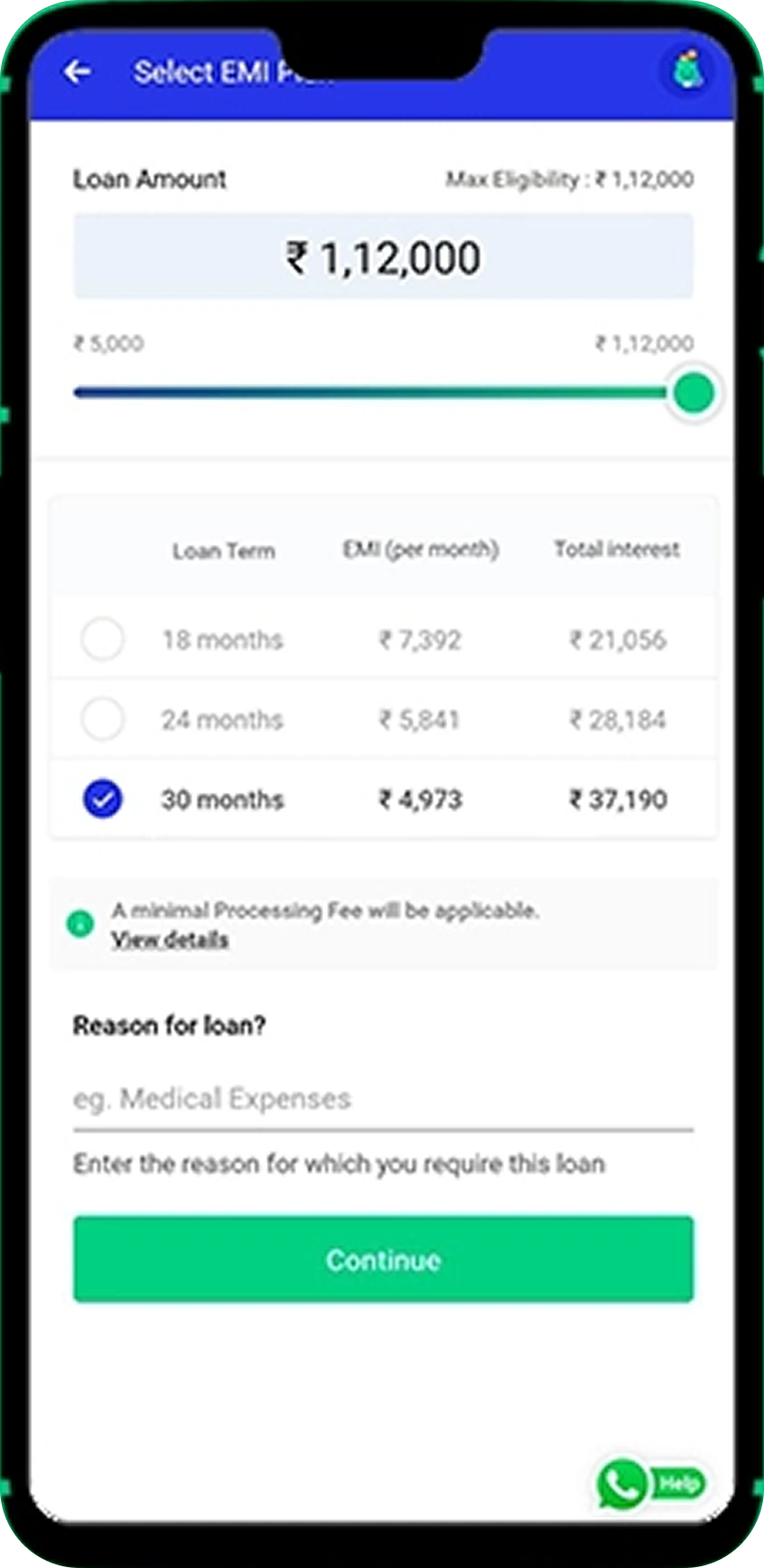The height and width of the screenshot is (1568, 764).
Task: Select the 18 months loan term
Action: pos(102,639)
